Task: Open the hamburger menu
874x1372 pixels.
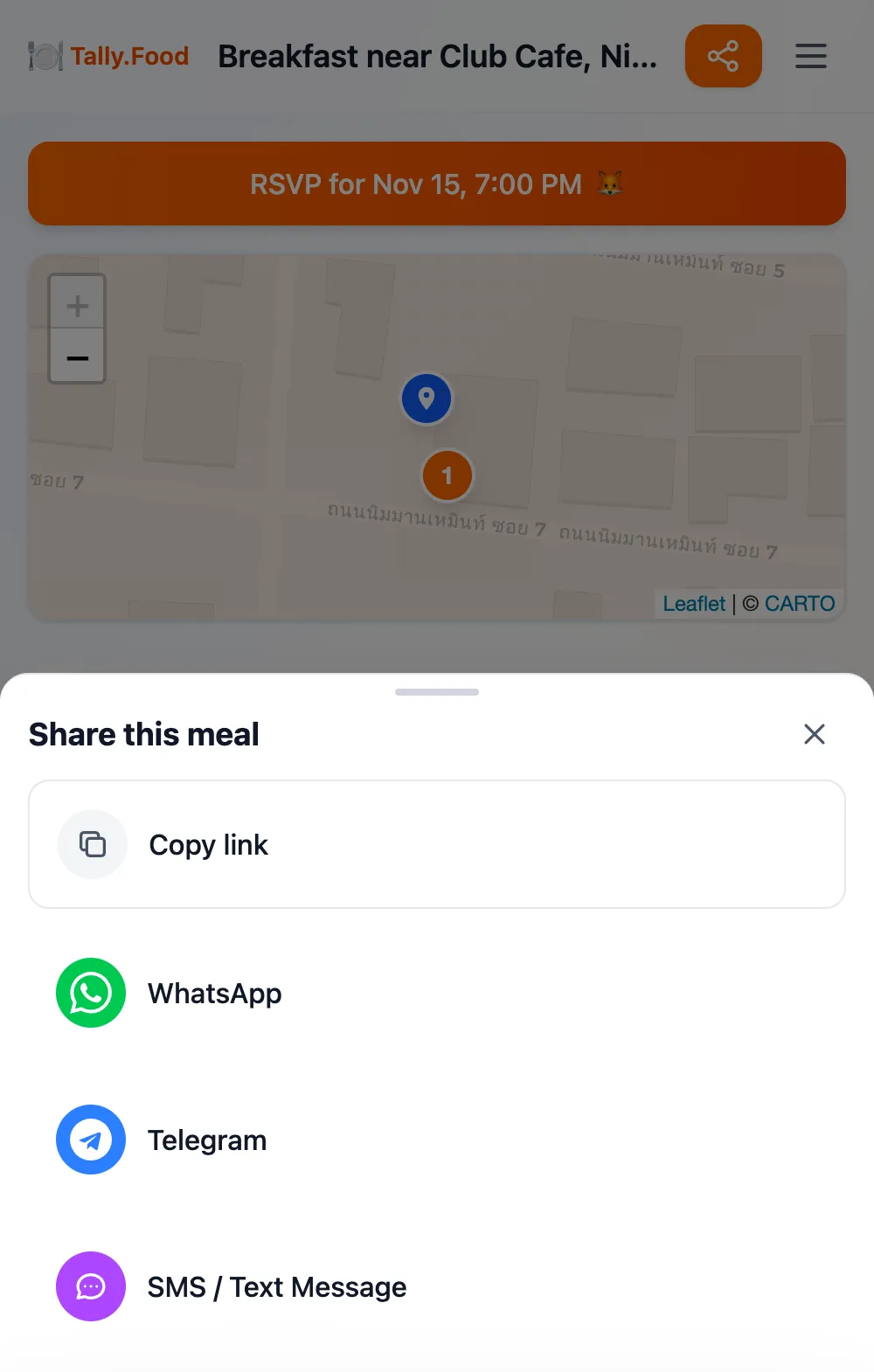Action: point(810,57)
